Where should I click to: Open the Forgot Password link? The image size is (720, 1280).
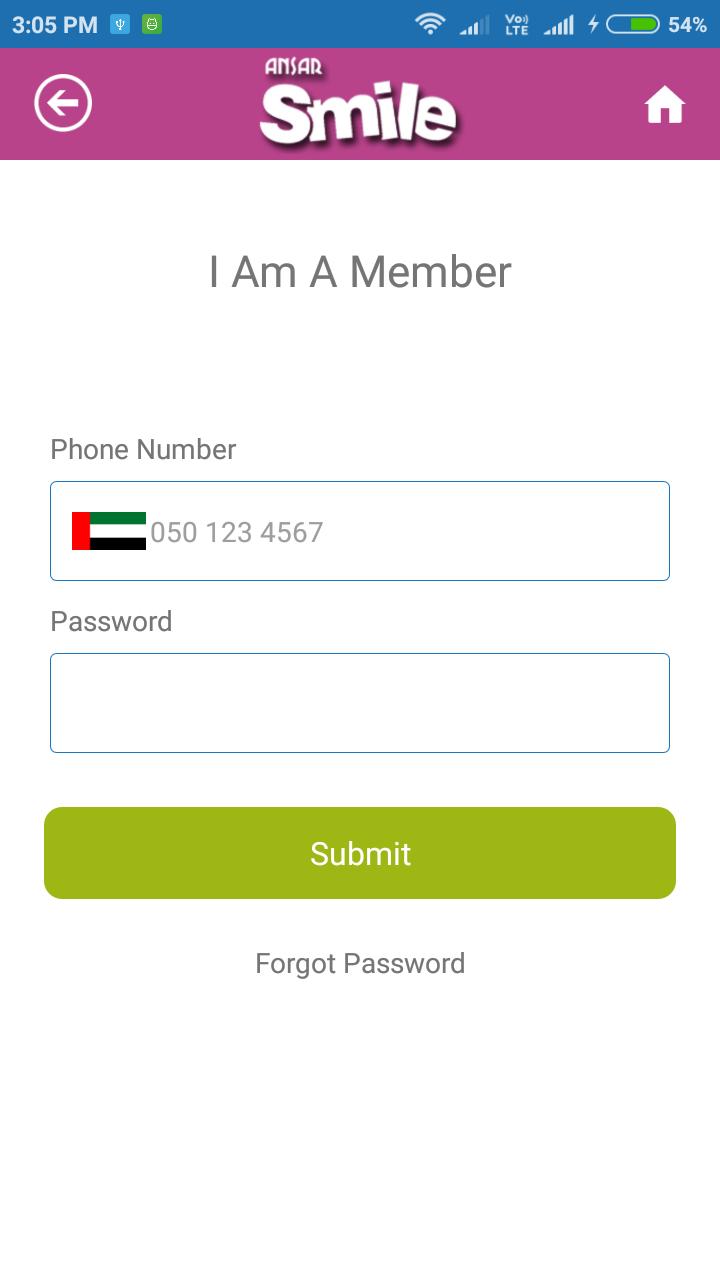point(360,964)
